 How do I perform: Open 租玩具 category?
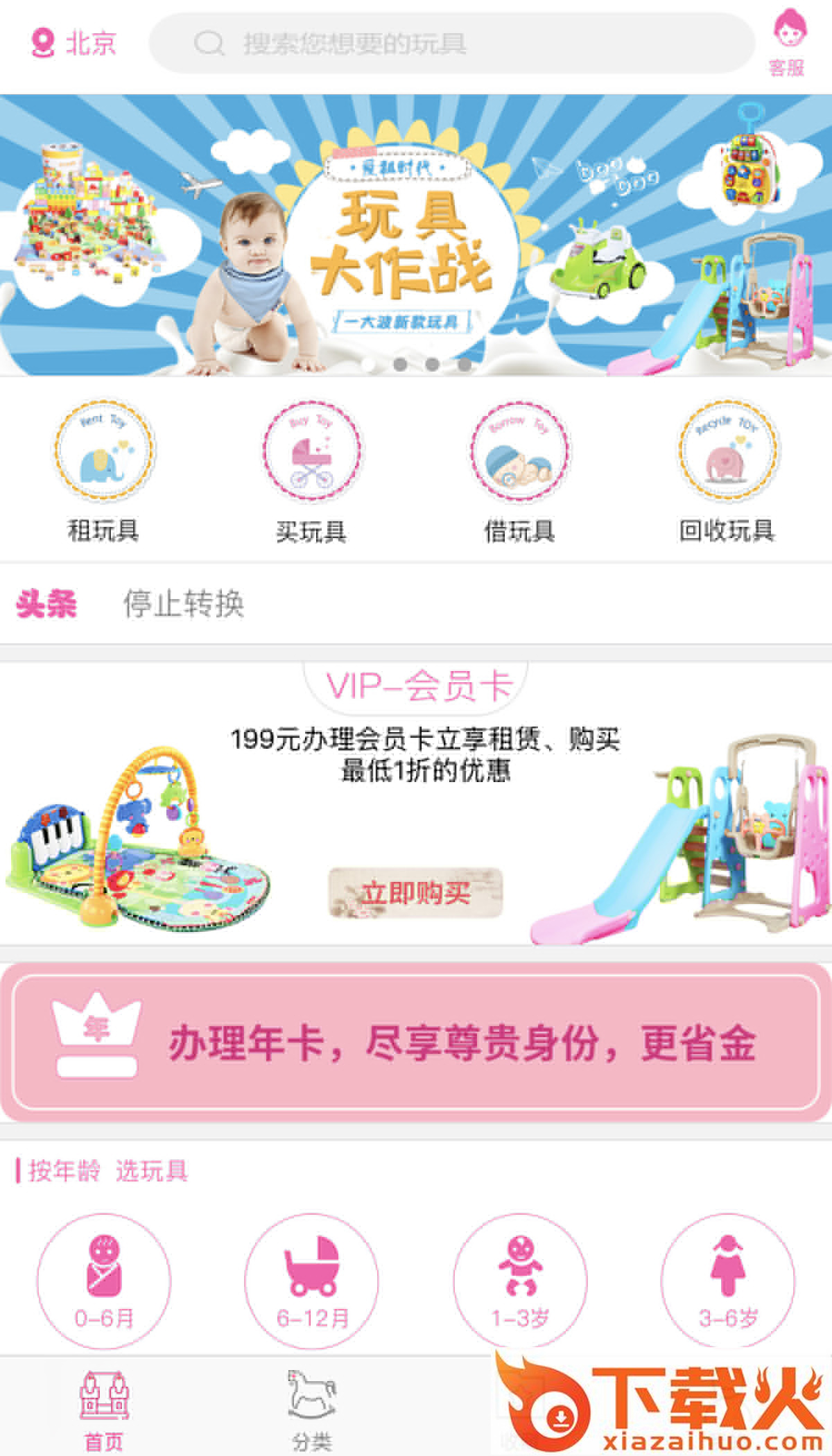[x=103, y=471]
